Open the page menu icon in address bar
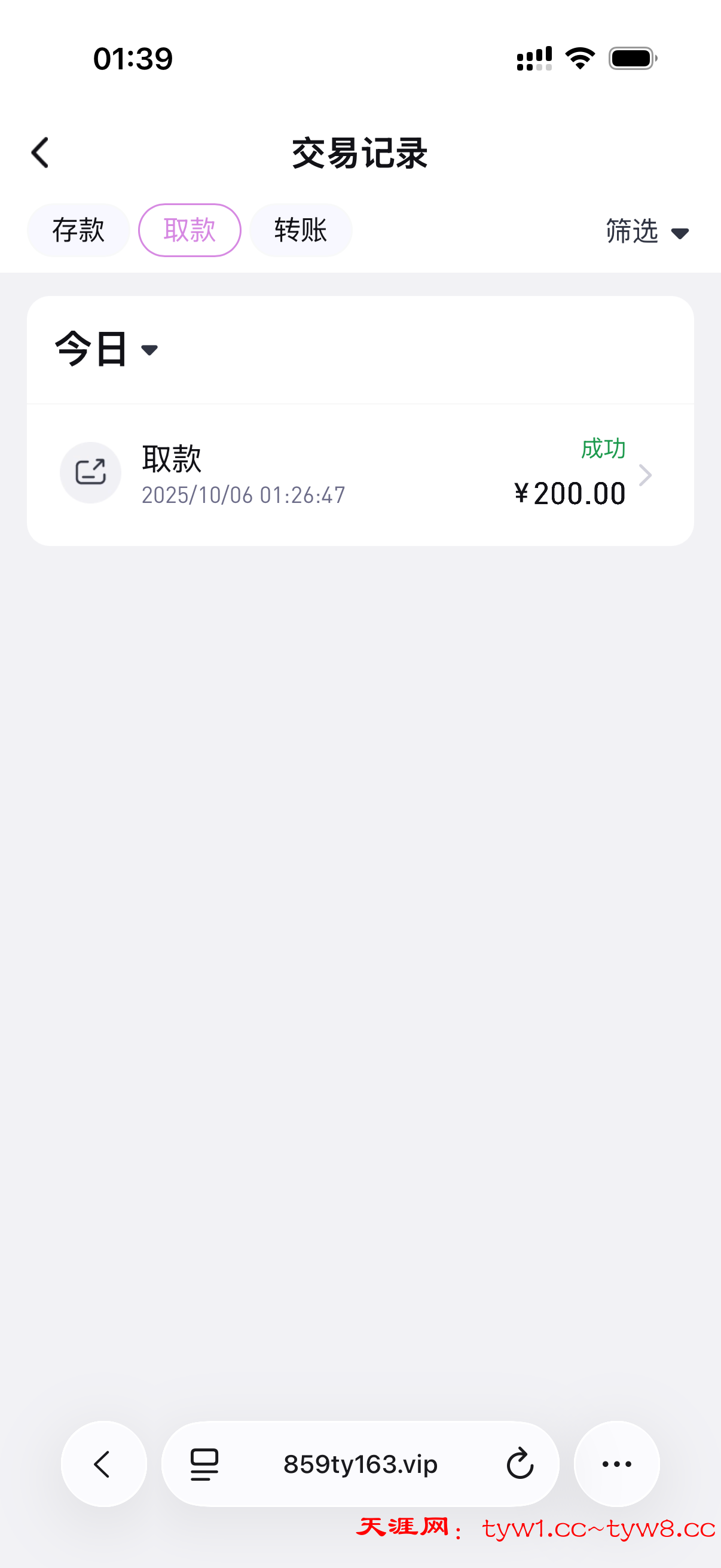The height and width of the screenshot is (1568, 721). coord(204,1464)
